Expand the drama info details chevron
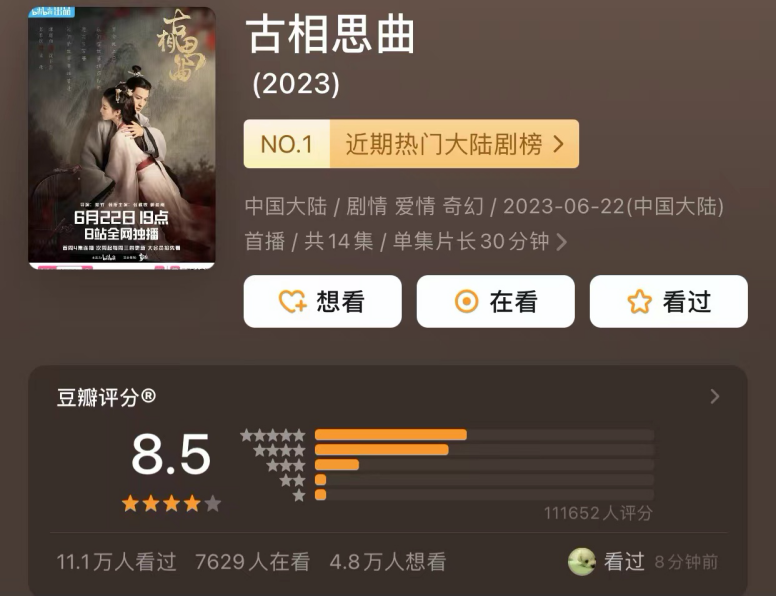 coord(561,242)
